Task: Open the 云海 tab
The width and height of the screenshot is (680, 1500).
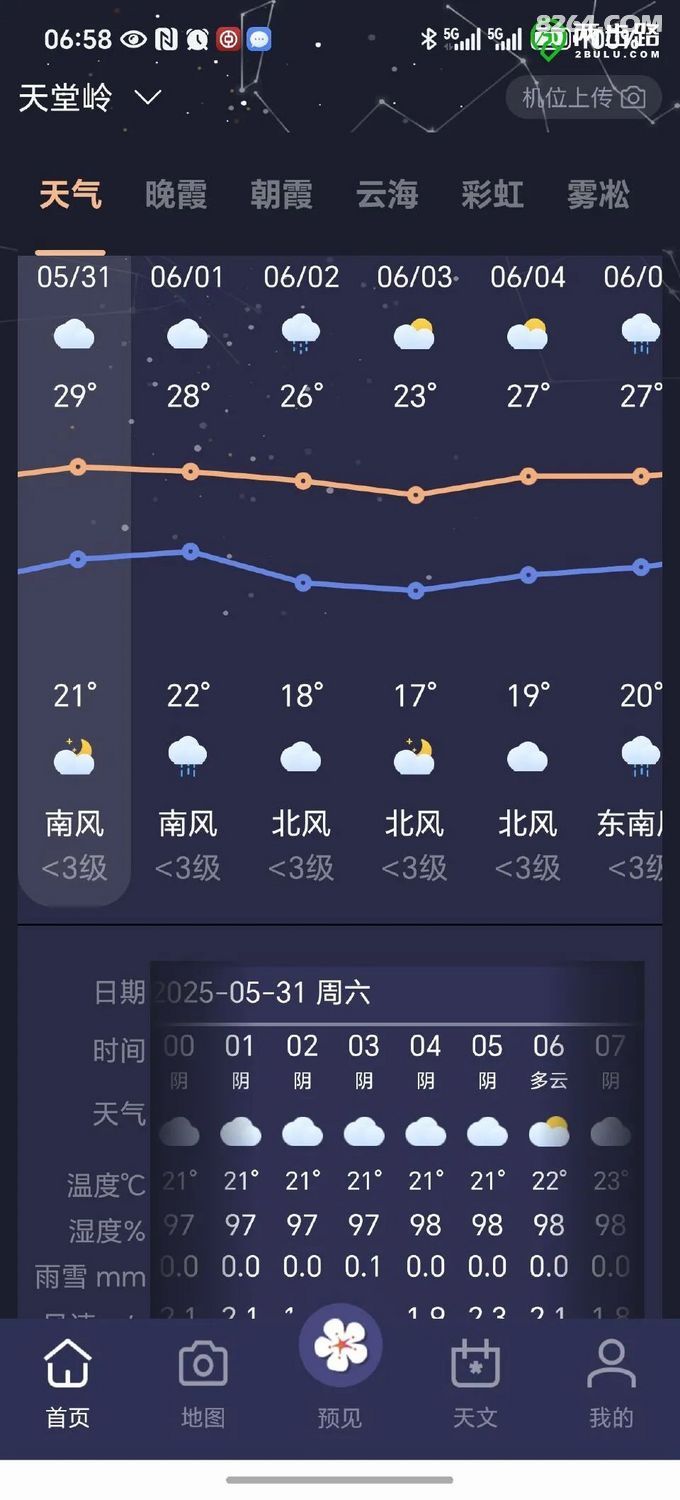Action: (x=387, y=194)
